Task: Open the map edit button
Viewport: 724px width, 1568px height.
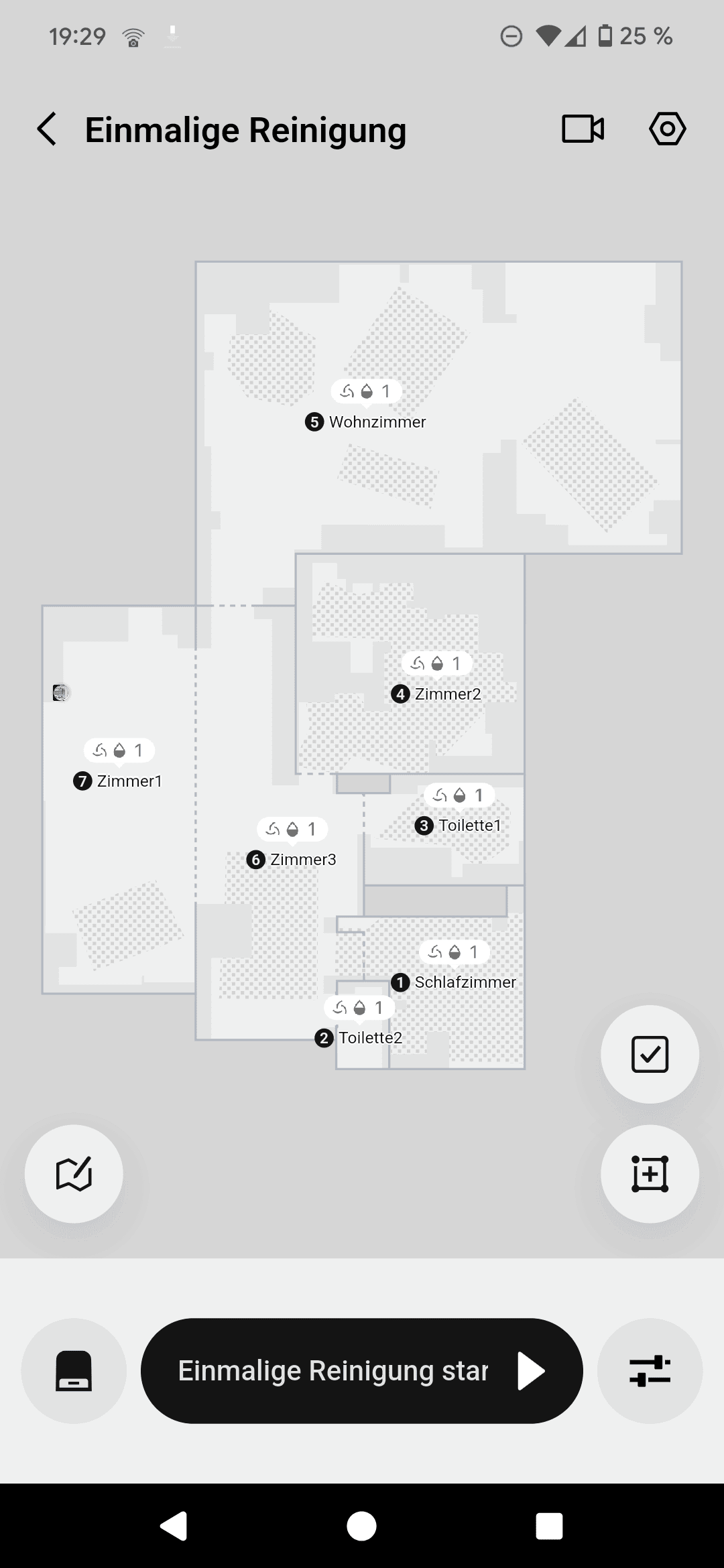Action: tap(74, 1174)
